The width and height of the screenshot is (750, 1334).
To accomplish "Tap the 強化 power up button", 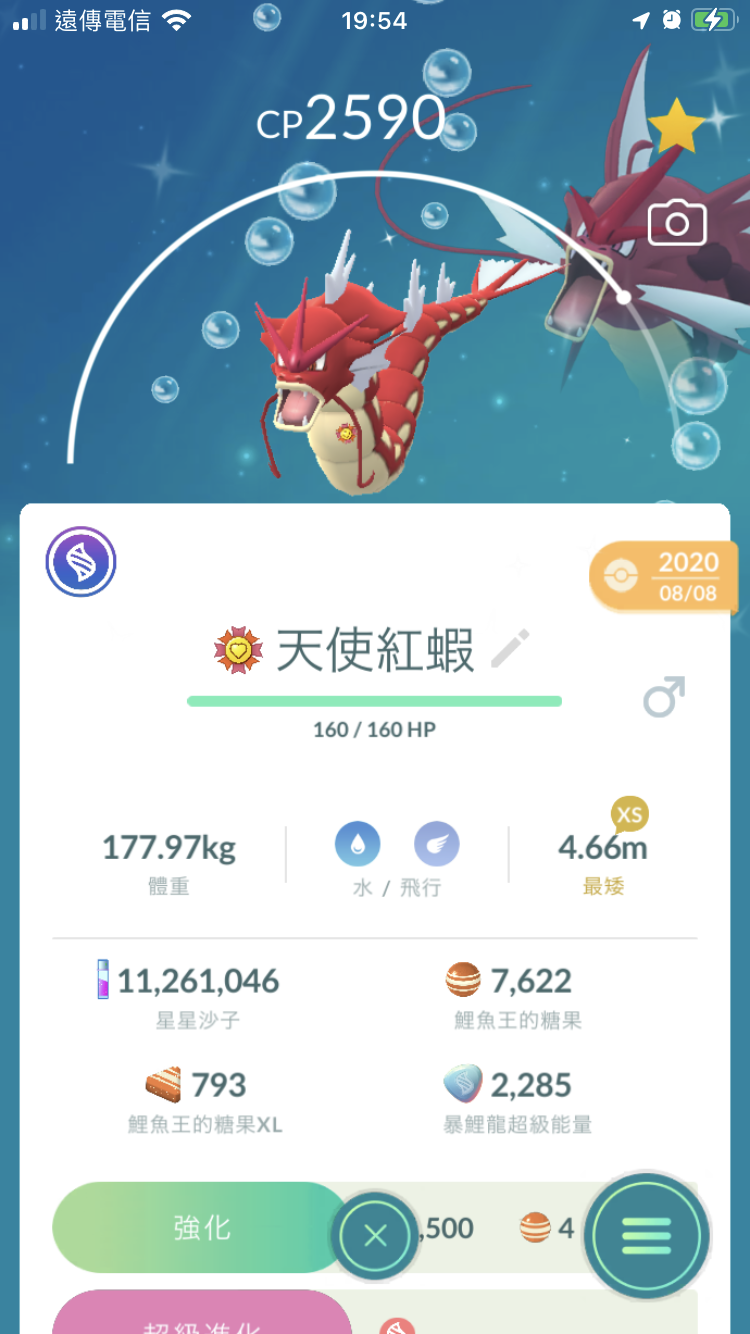I will (200, 1228).
